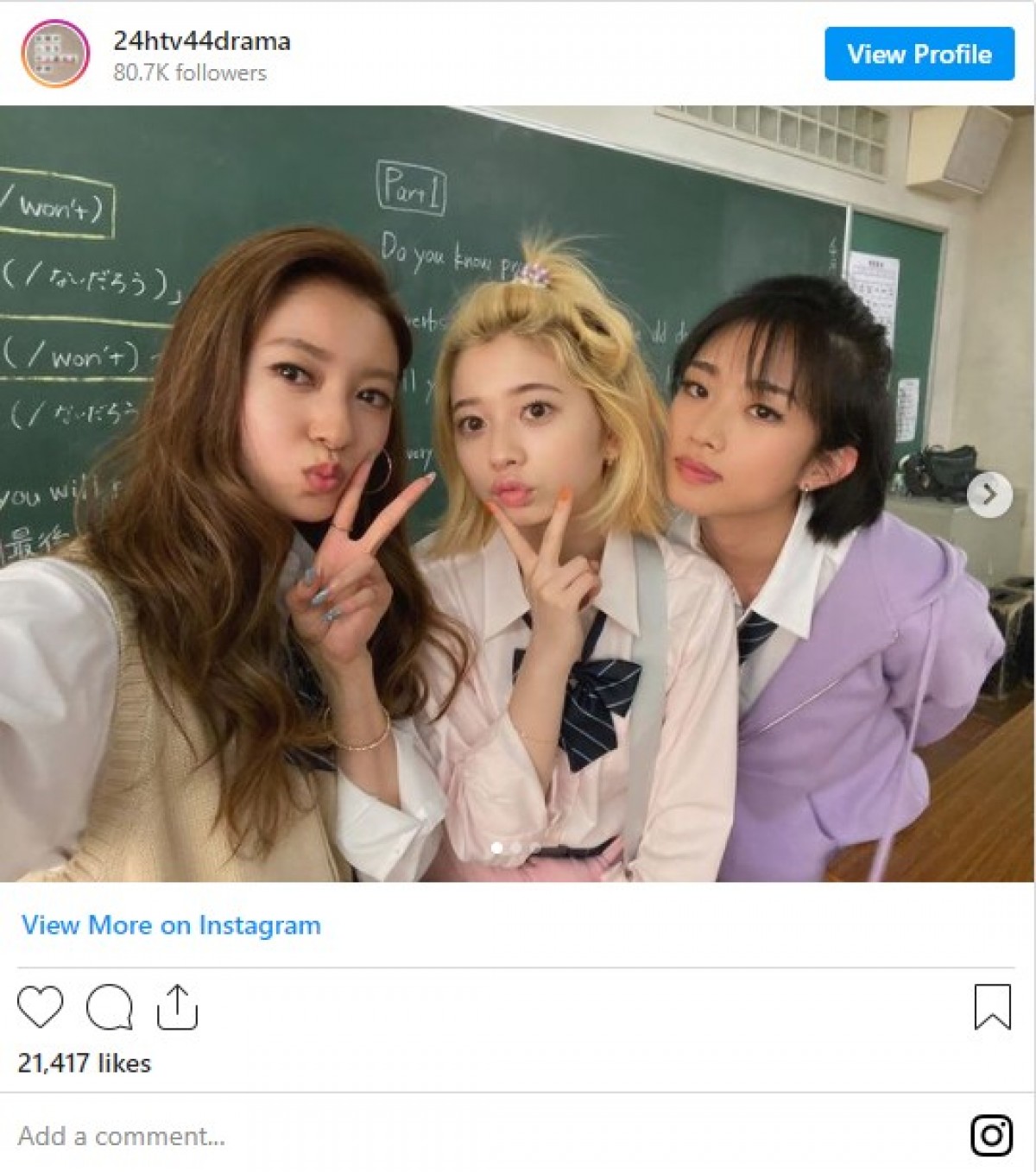The image size is (1036, 1172).
Task: Open the Instagram logo icon
Action: pos(991,1136)
